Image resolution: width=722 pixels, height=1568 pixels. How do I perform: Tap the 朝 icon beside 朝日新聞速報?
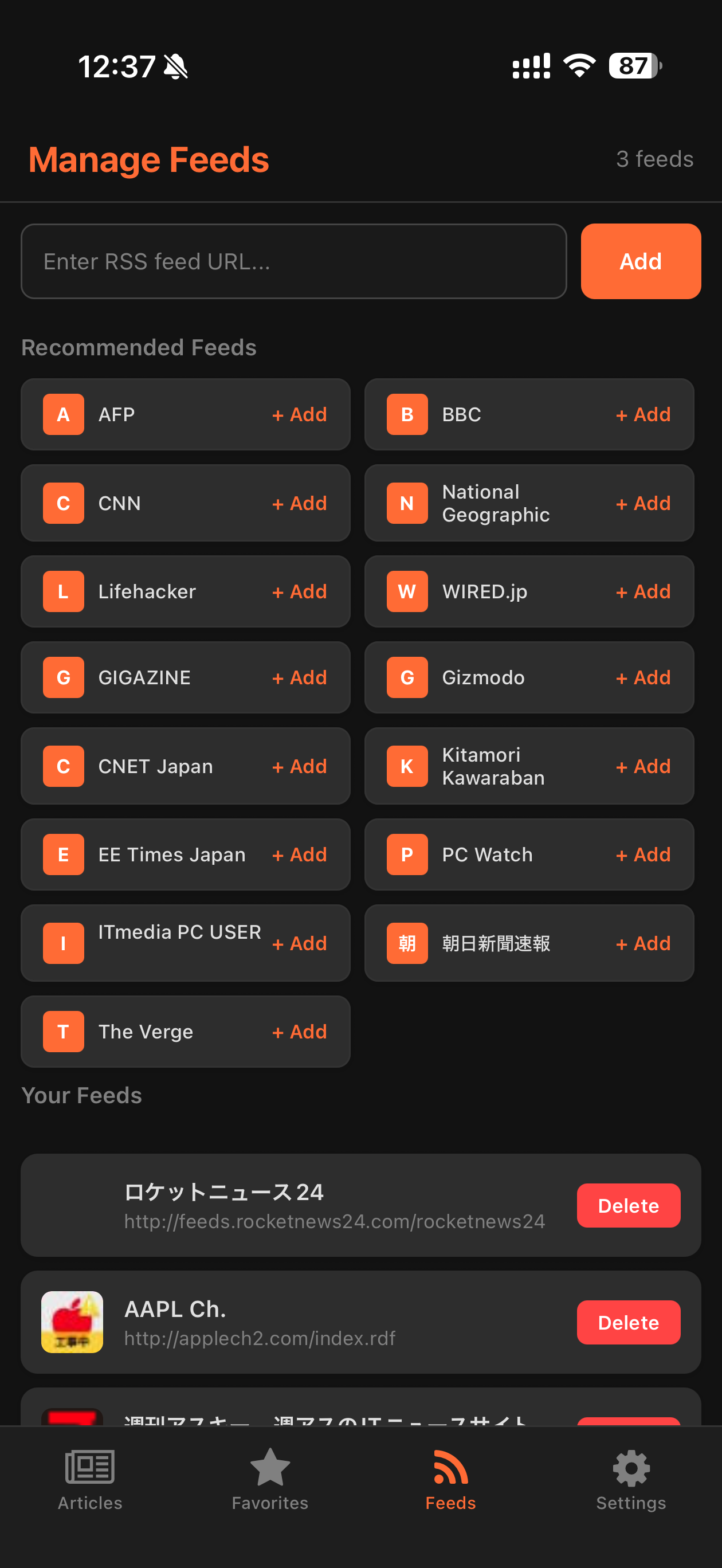407,943
